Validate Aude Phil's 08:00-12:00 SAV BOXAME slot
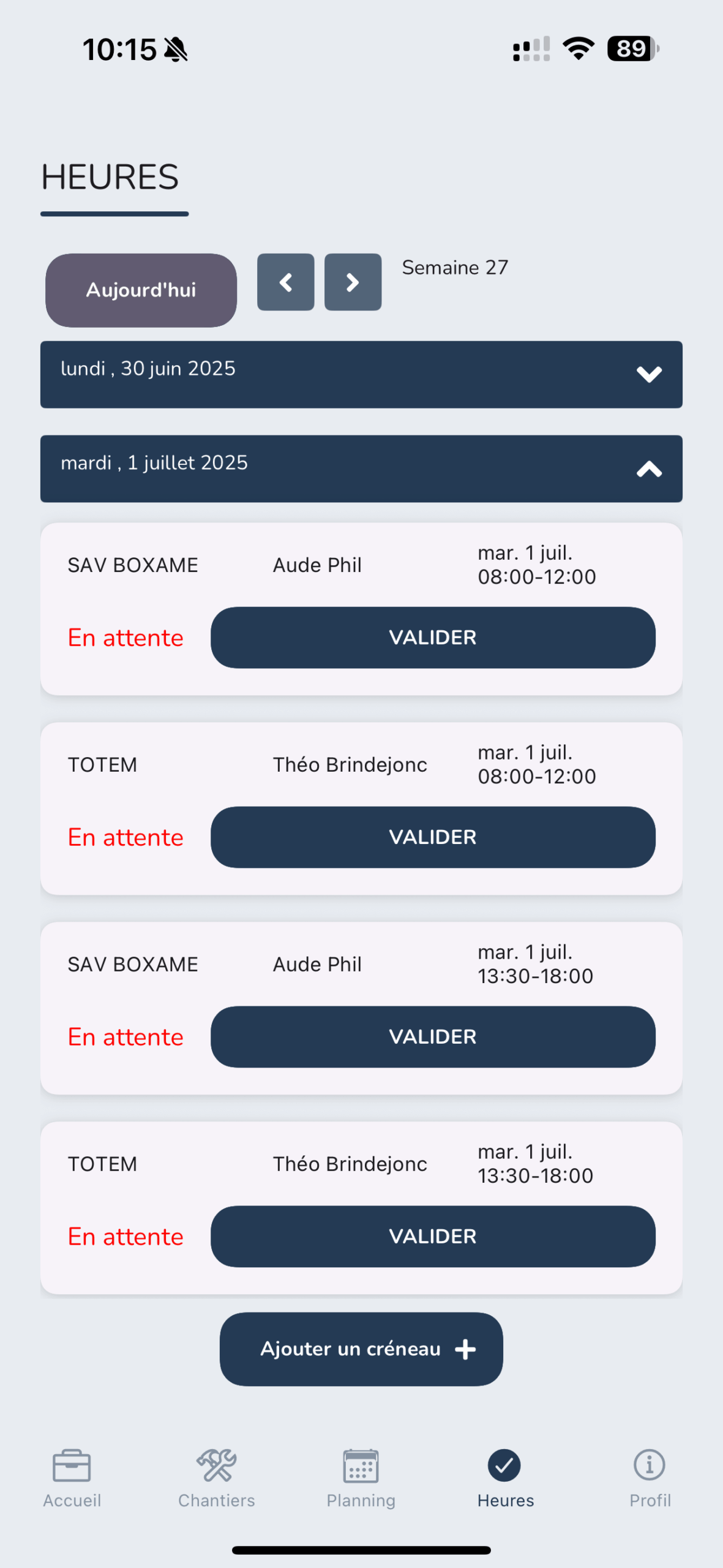 click(x=433, y=638)
